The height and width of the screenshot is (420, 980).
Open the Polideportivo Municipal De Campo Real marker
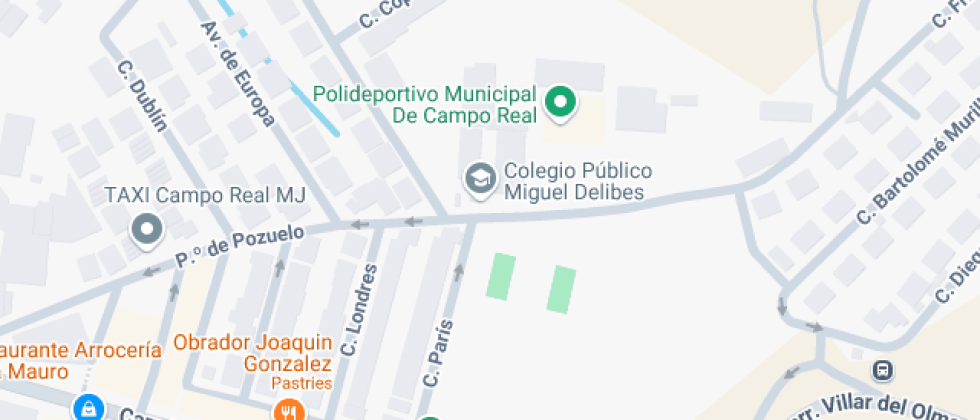(560, 102)
